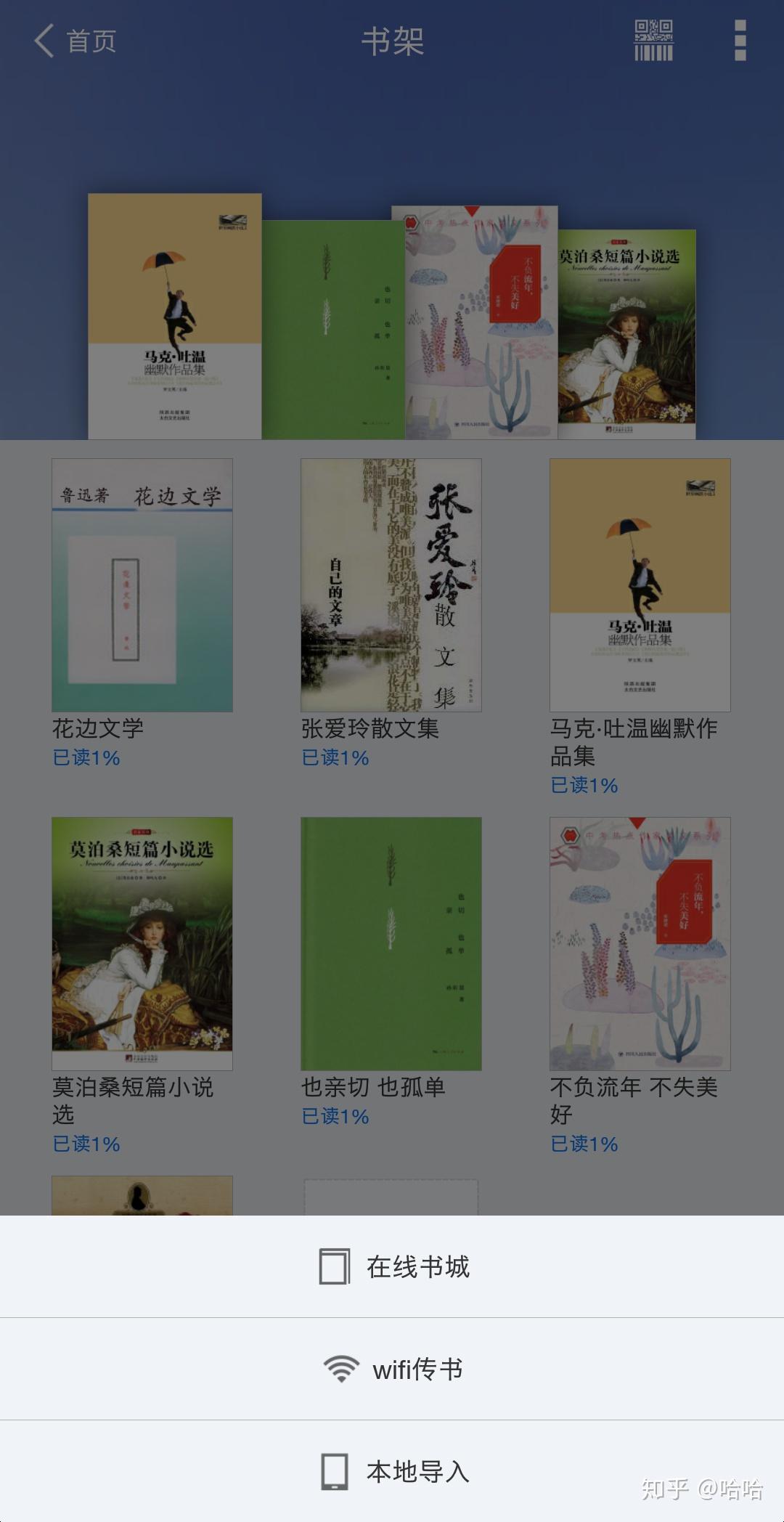Open the QR code scanner
Viewport: 784px width, 1522px height.
click(x=653, y=41)
